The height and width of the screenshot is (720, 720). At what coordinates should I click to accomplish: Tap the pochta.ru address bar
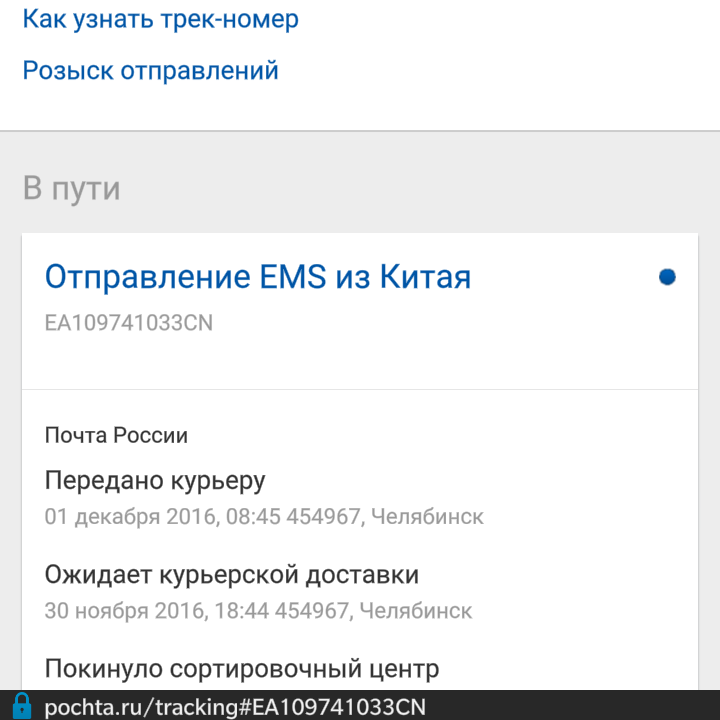pyautogui.click(x=235, y=707)
